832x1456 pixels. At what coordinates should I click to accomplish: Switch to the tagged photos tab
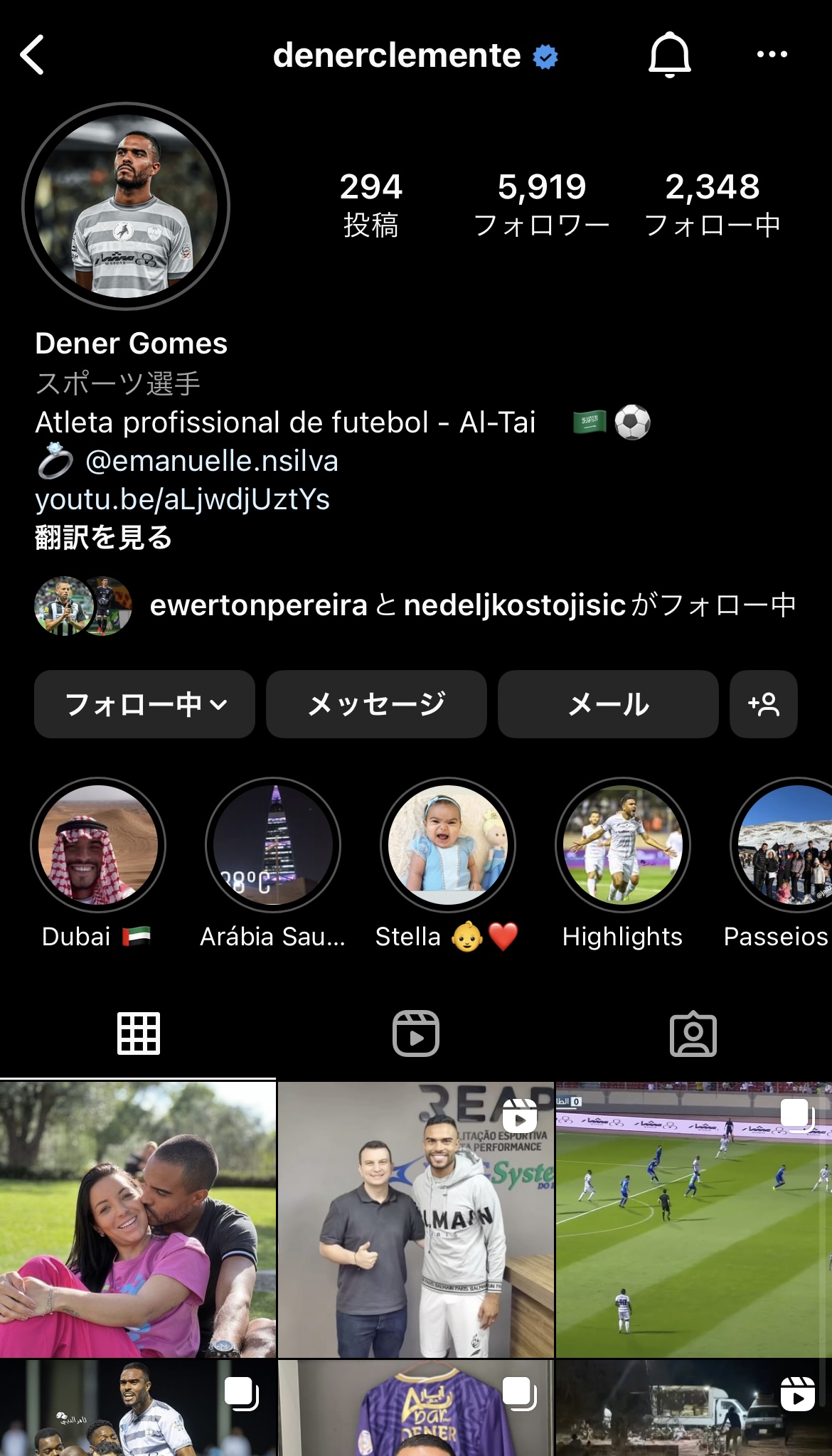pyautogui.click(x=693, y=1033)
